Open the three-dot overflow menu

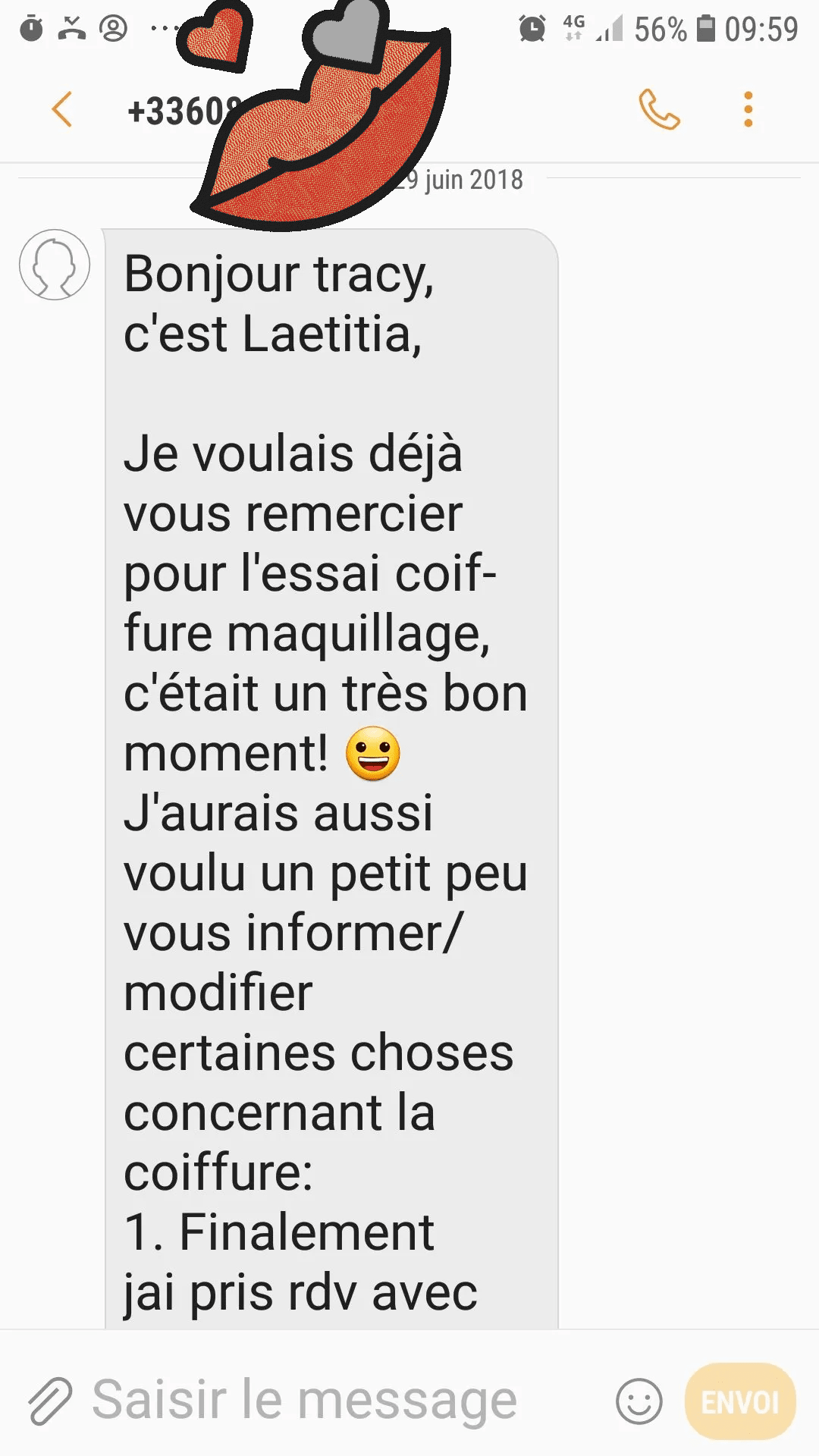point(748,110)
